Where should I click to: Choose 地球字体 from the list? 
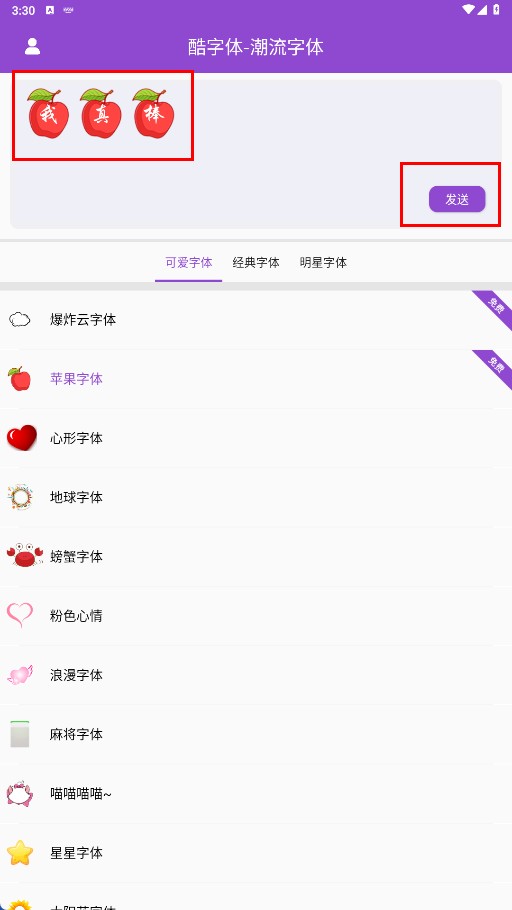tap(256, 497)
